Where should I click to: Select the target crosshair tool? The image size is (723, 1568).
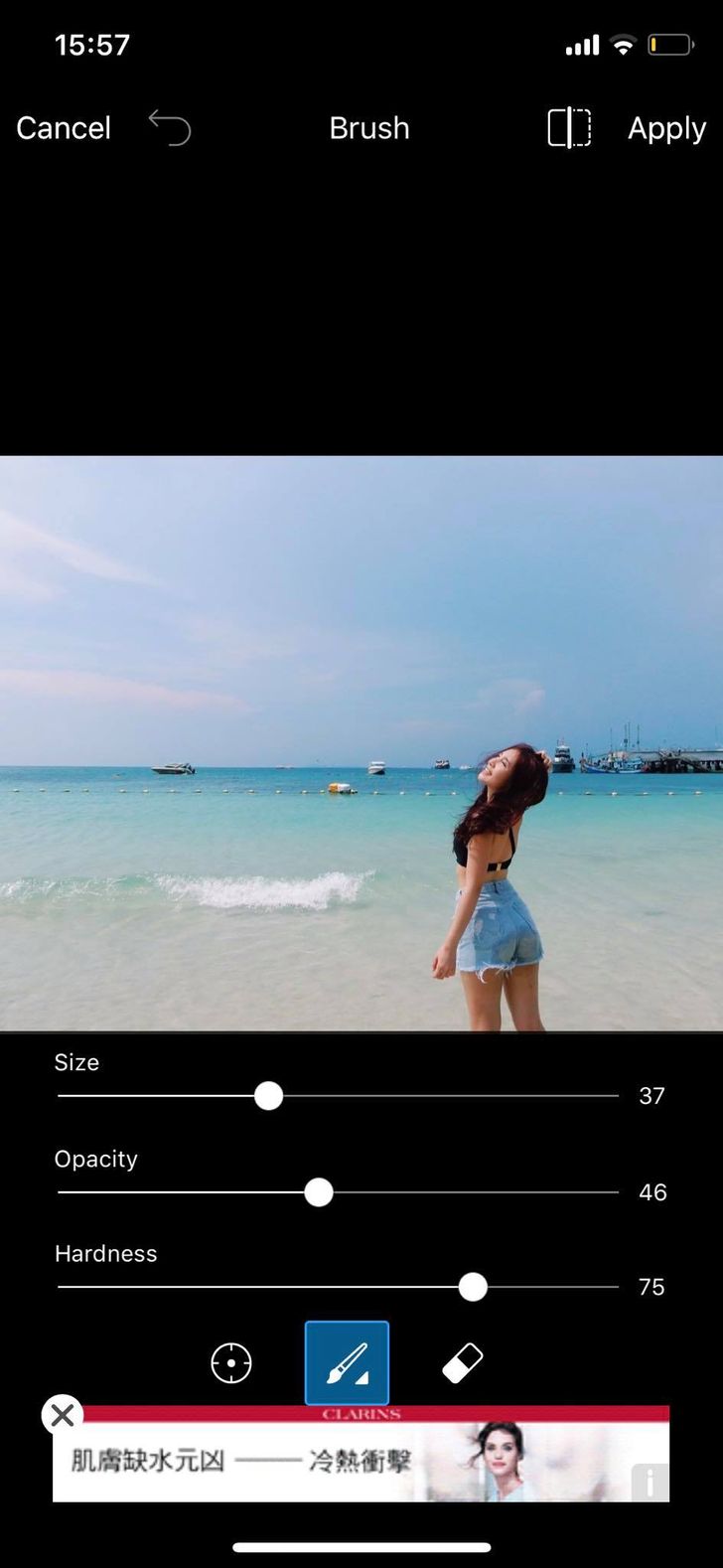coord(231,1363)
